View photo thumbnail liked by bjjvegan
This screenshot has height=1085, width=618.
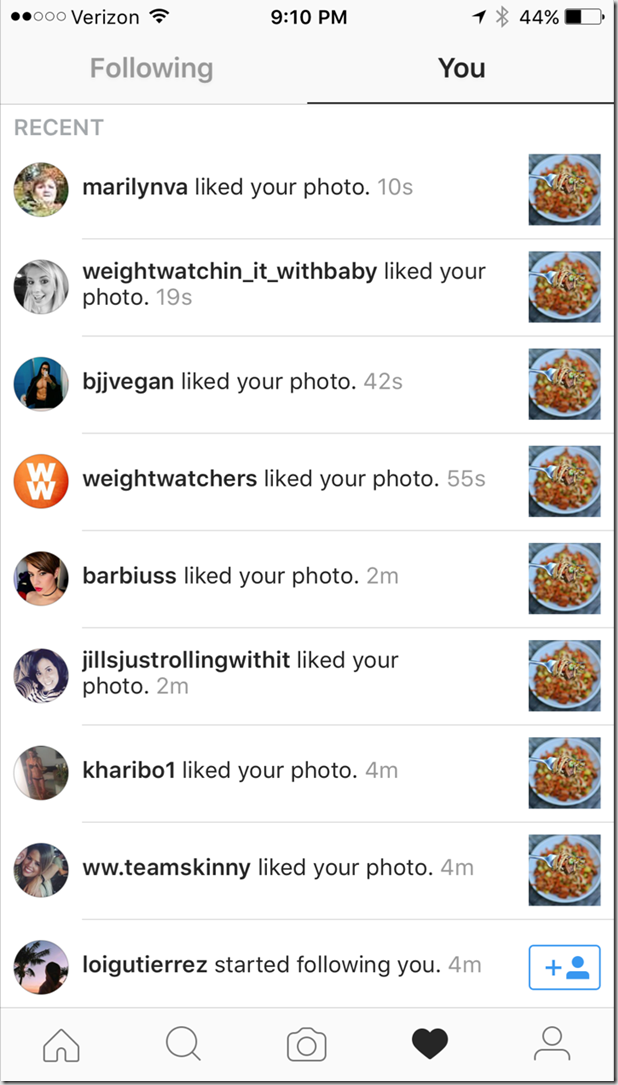coord(564,384)
